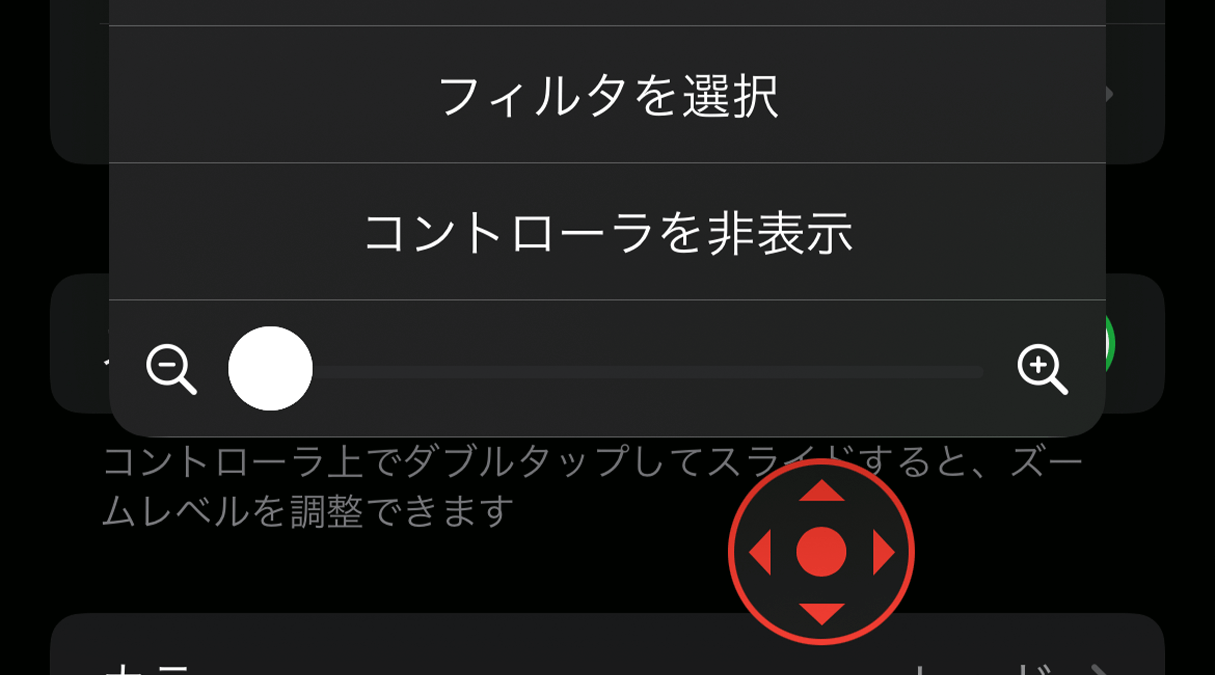Tap the red zoom controller's center dot
This screenshot has width=1215, height=675.
click(821, 552)
